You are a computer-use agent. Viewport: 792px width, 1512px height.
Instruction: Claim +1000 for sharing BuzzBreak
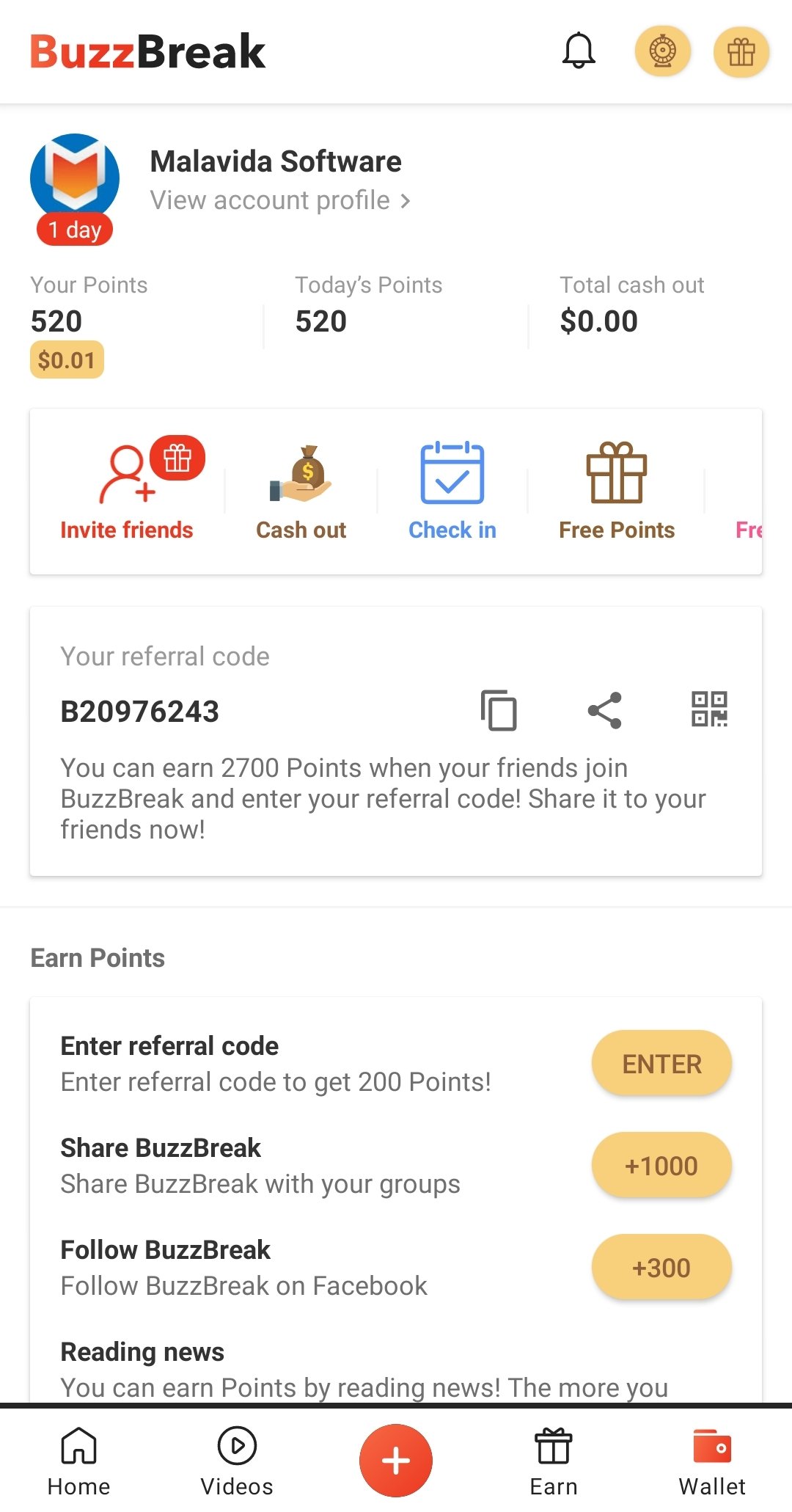pyautogui.click(x=661, y=1165)
